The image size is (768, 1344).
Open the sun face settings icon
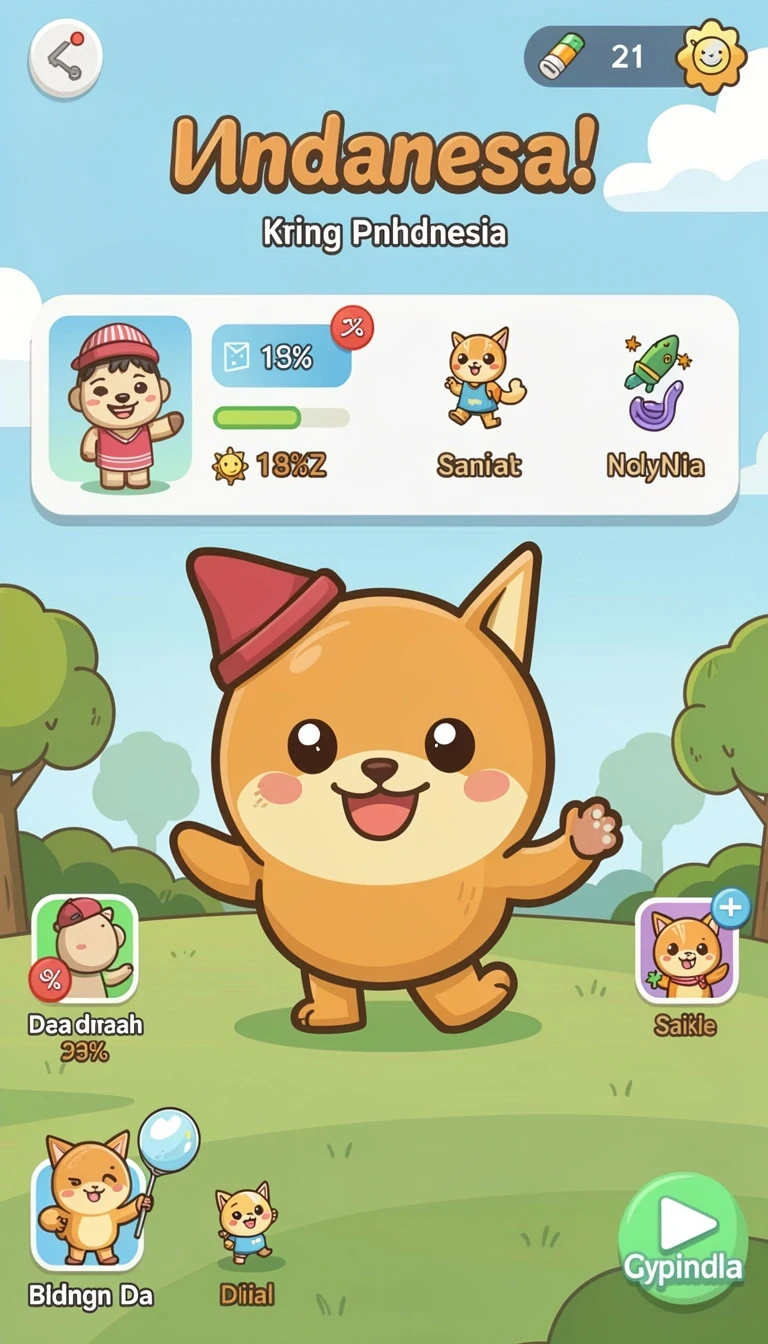(x=711, y=56)
